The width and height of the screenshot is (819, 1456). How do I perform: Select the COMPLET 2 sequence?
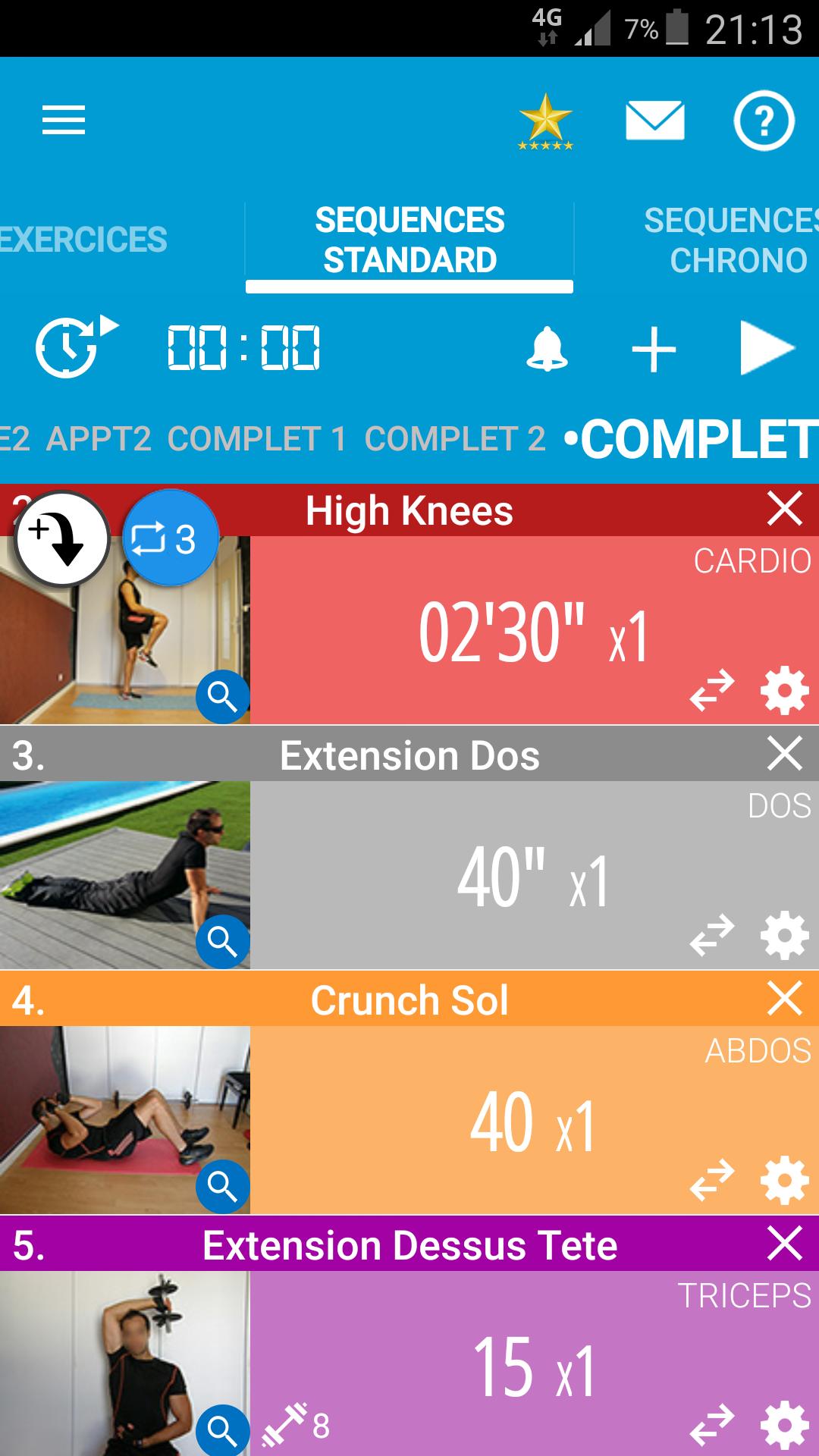[x=455, y=439]
